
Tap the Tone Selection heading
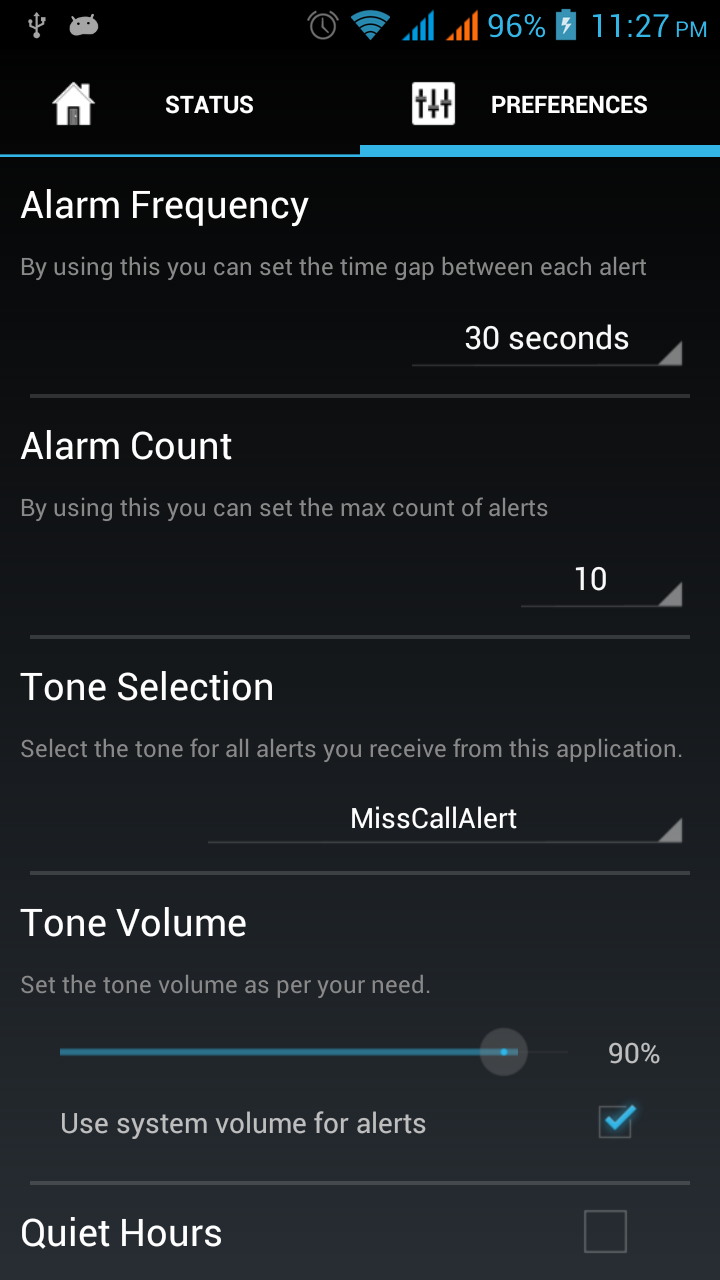147,686
